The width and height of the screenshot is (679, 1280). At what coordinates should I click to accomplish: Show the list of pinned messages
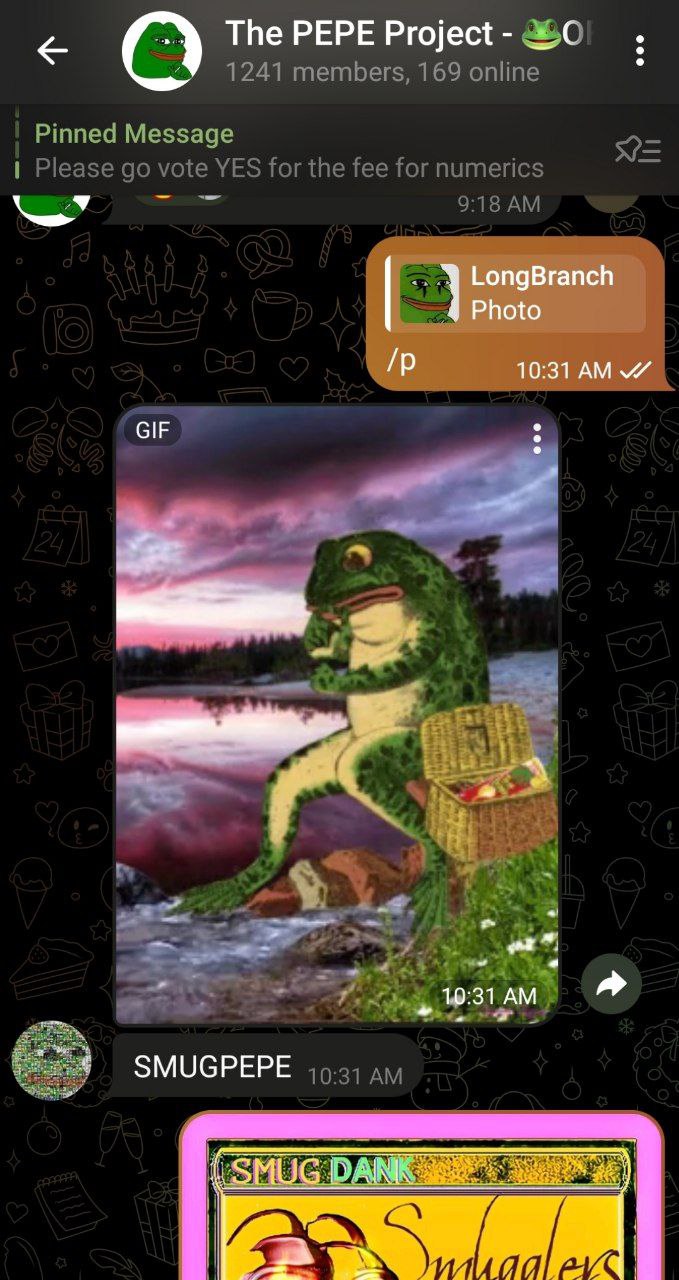(x=638, y=151)
